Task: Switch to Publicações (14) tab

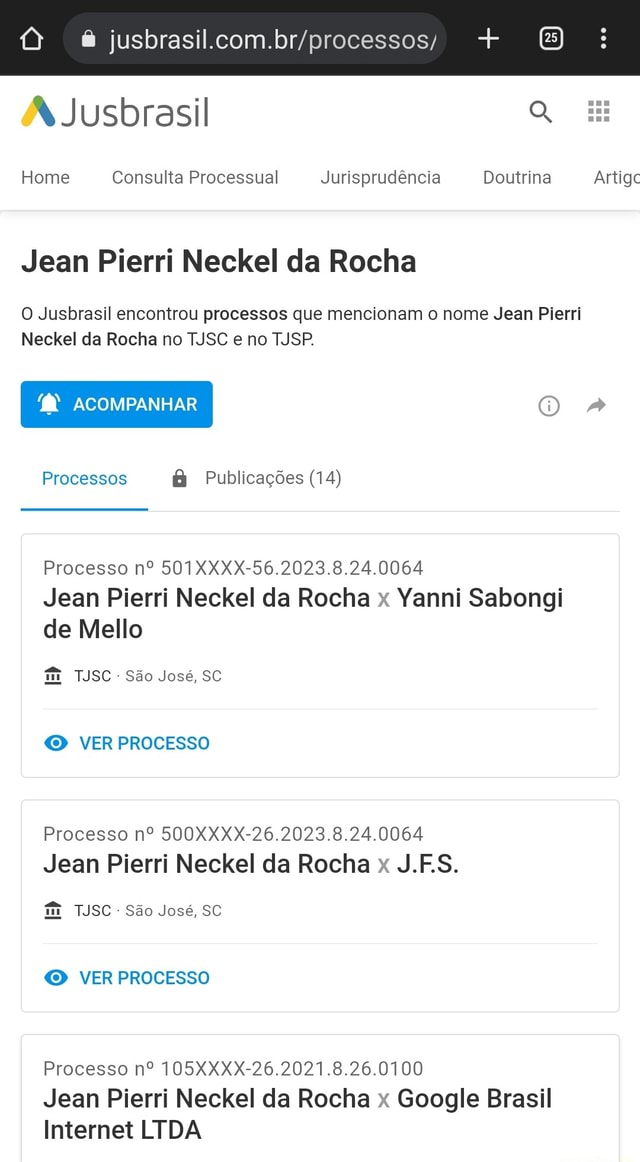Action: tap(256, 478)
